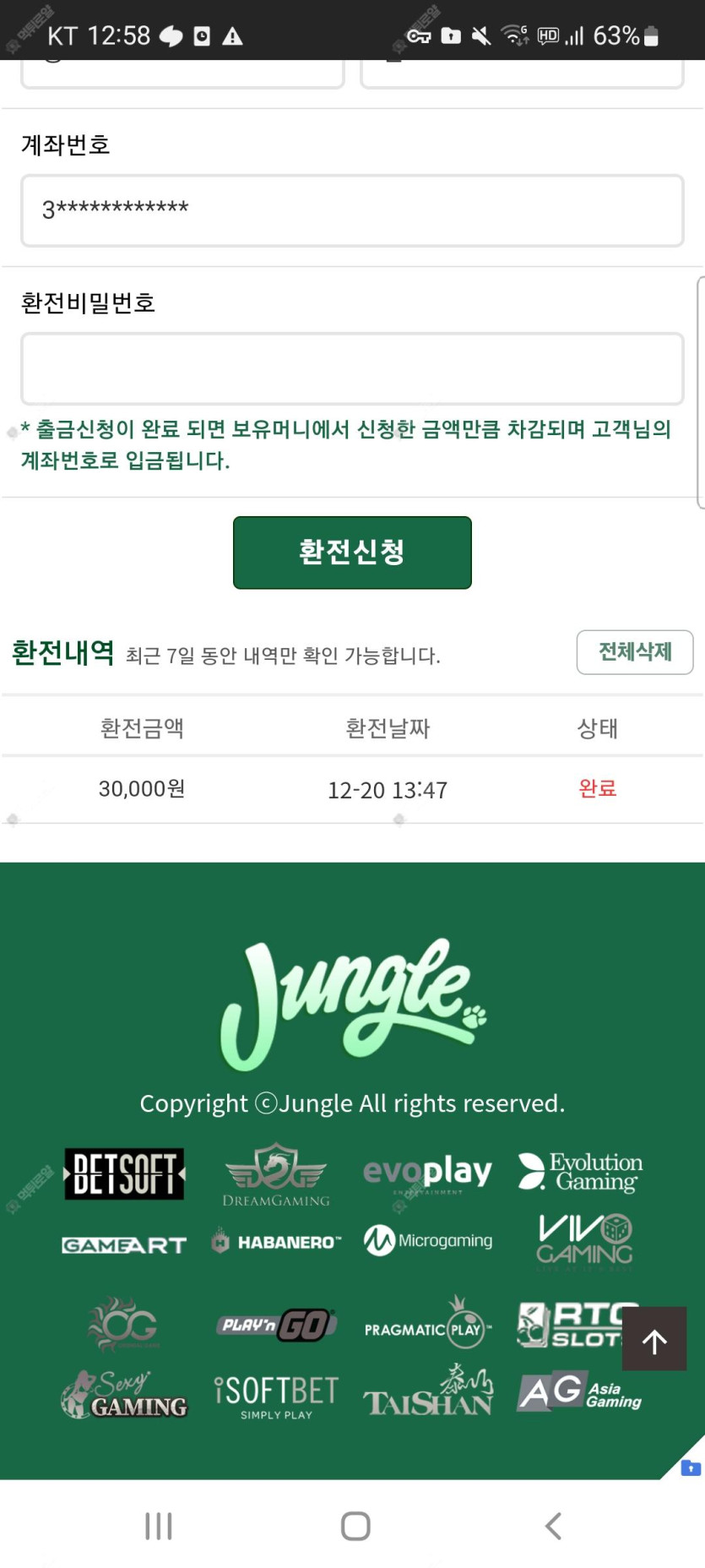Tap the 계좌번호 field

[352, 210]
